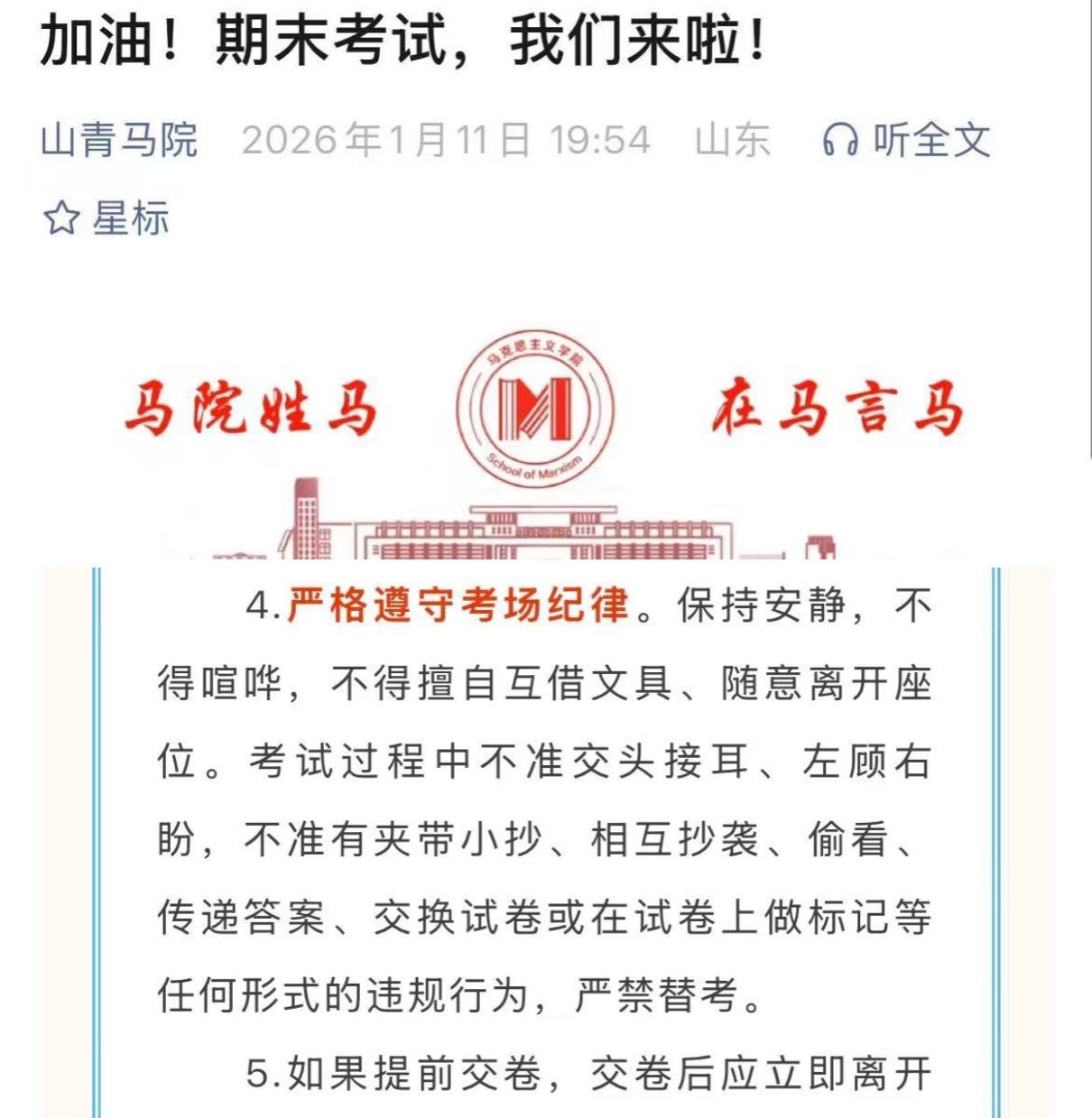Star this account with 星标

coord(106,218)
